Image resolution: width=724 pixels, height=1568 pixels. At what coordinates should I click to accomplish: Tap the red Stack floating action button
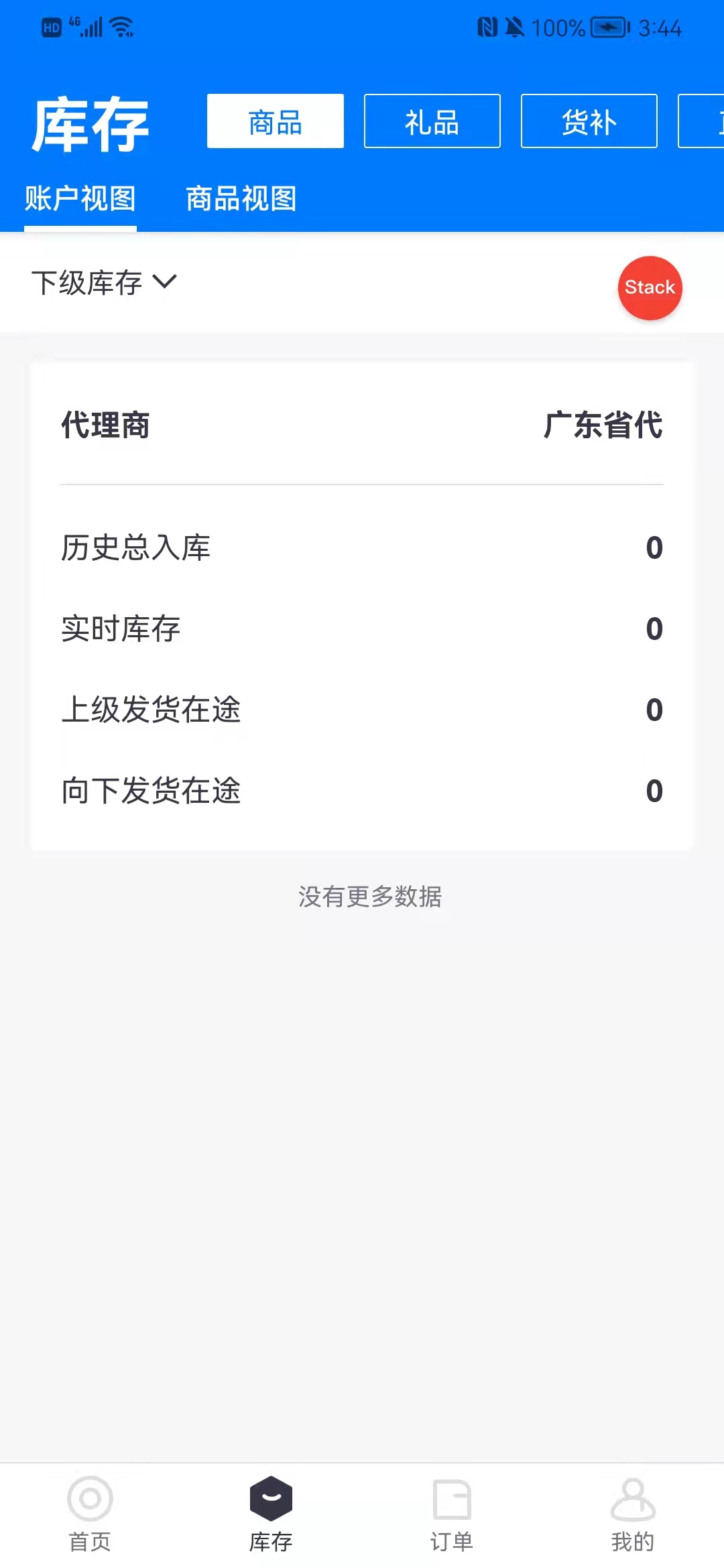(x=648, y=287)
